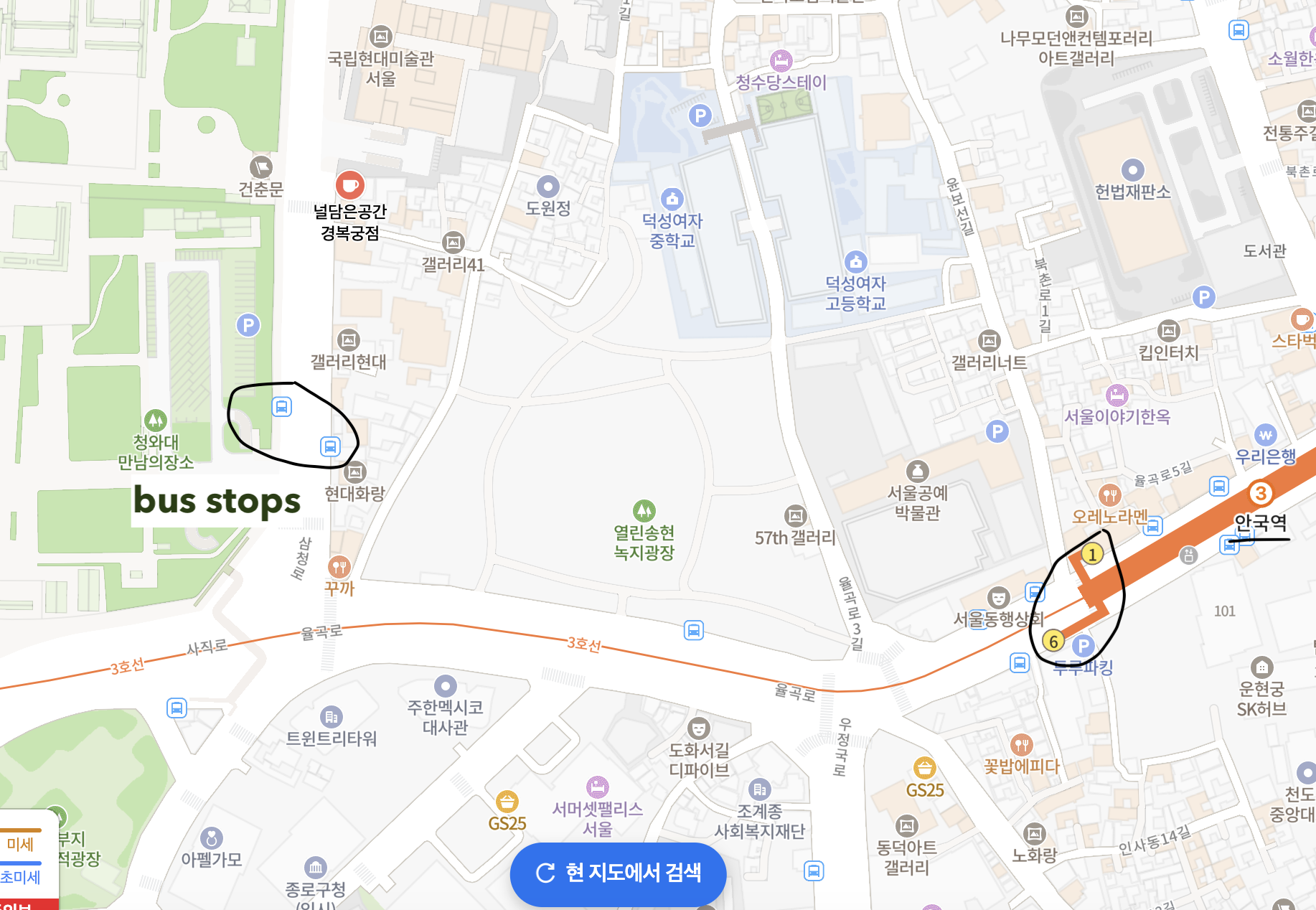Image resolution: width=1316 pixels, height=910 pixels.
Task: Open the 갤러리현대 gallery marker
Action: point(349,339)
